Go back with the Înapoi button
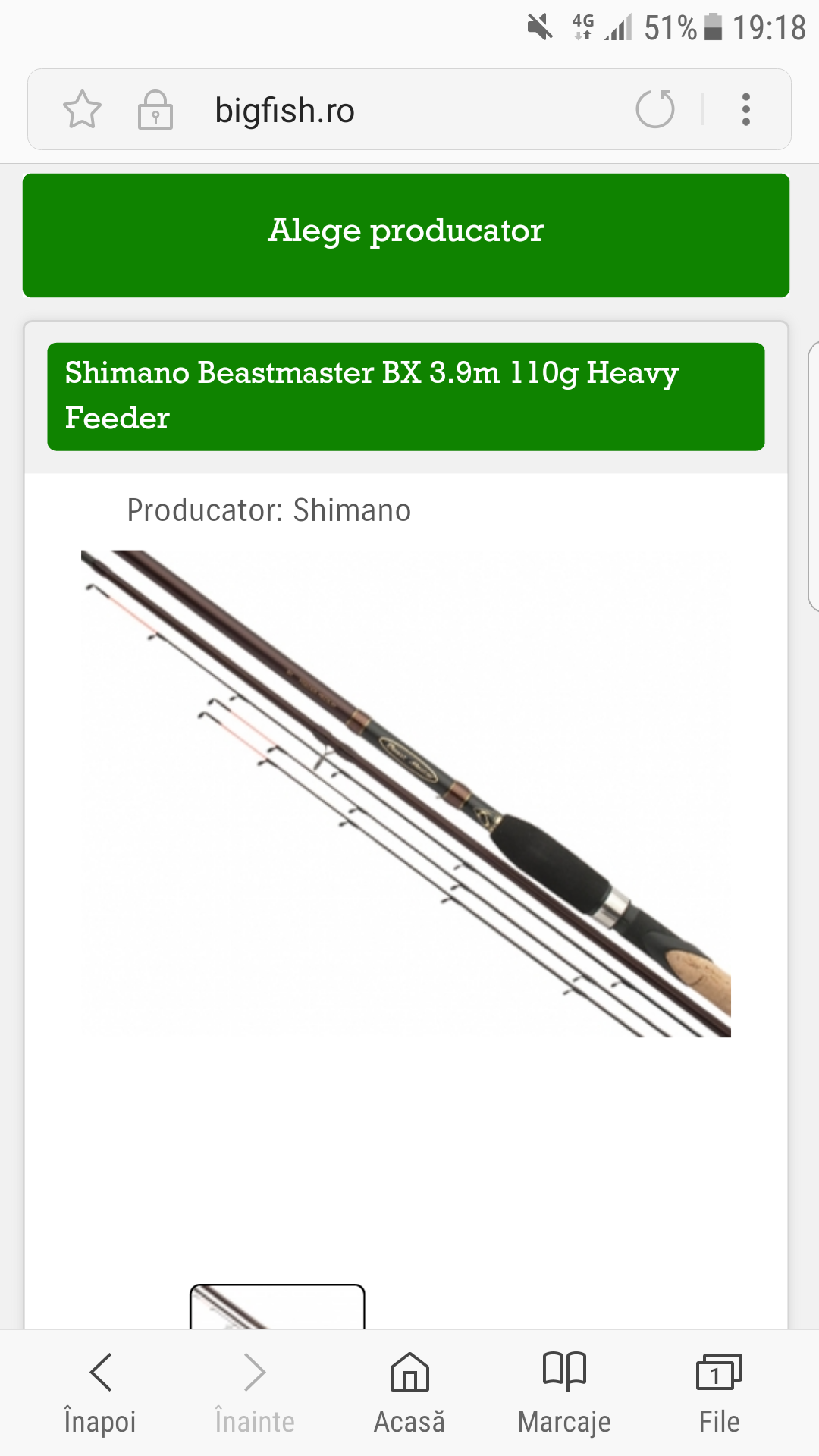819x1456 pixels. (x=100, y=1392)
